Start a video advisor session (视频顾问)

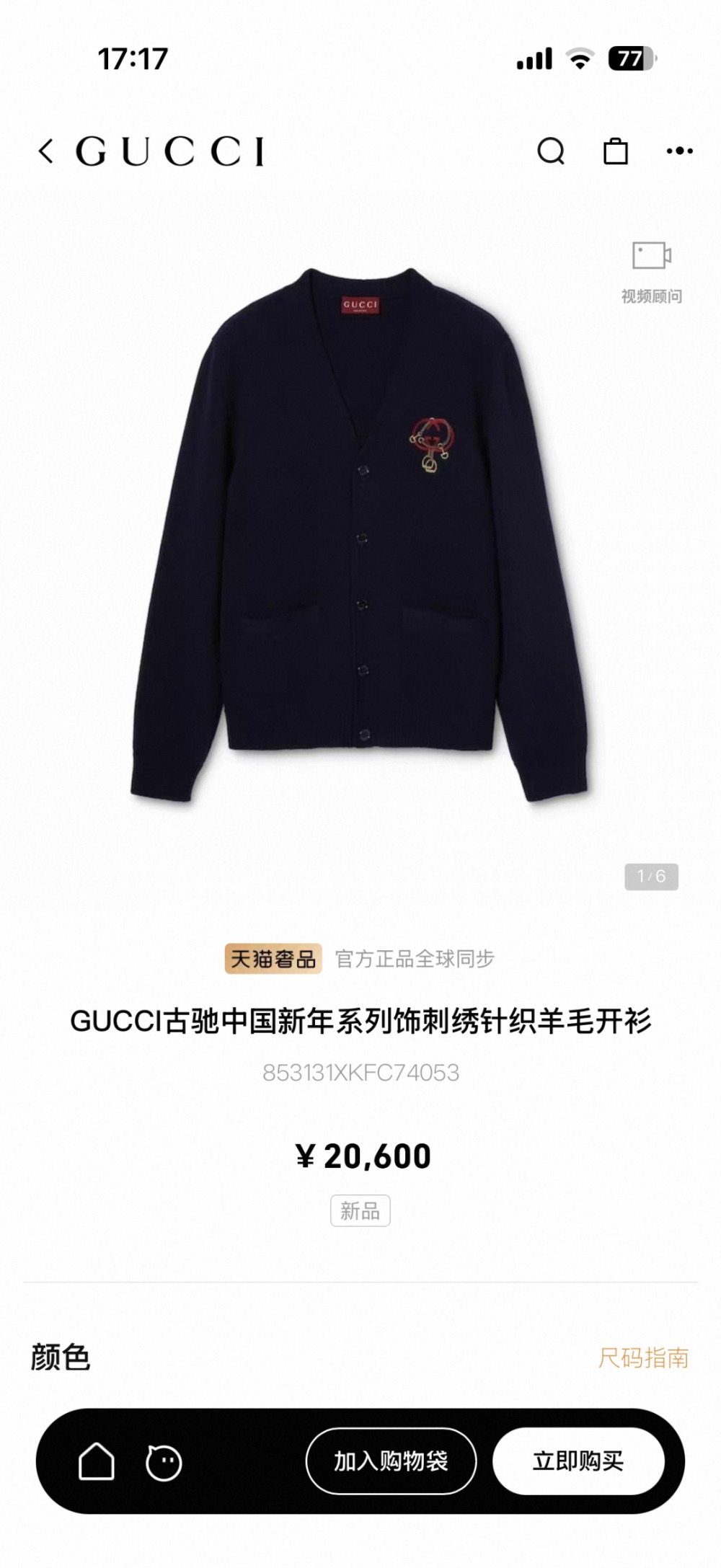coord(651,271)
